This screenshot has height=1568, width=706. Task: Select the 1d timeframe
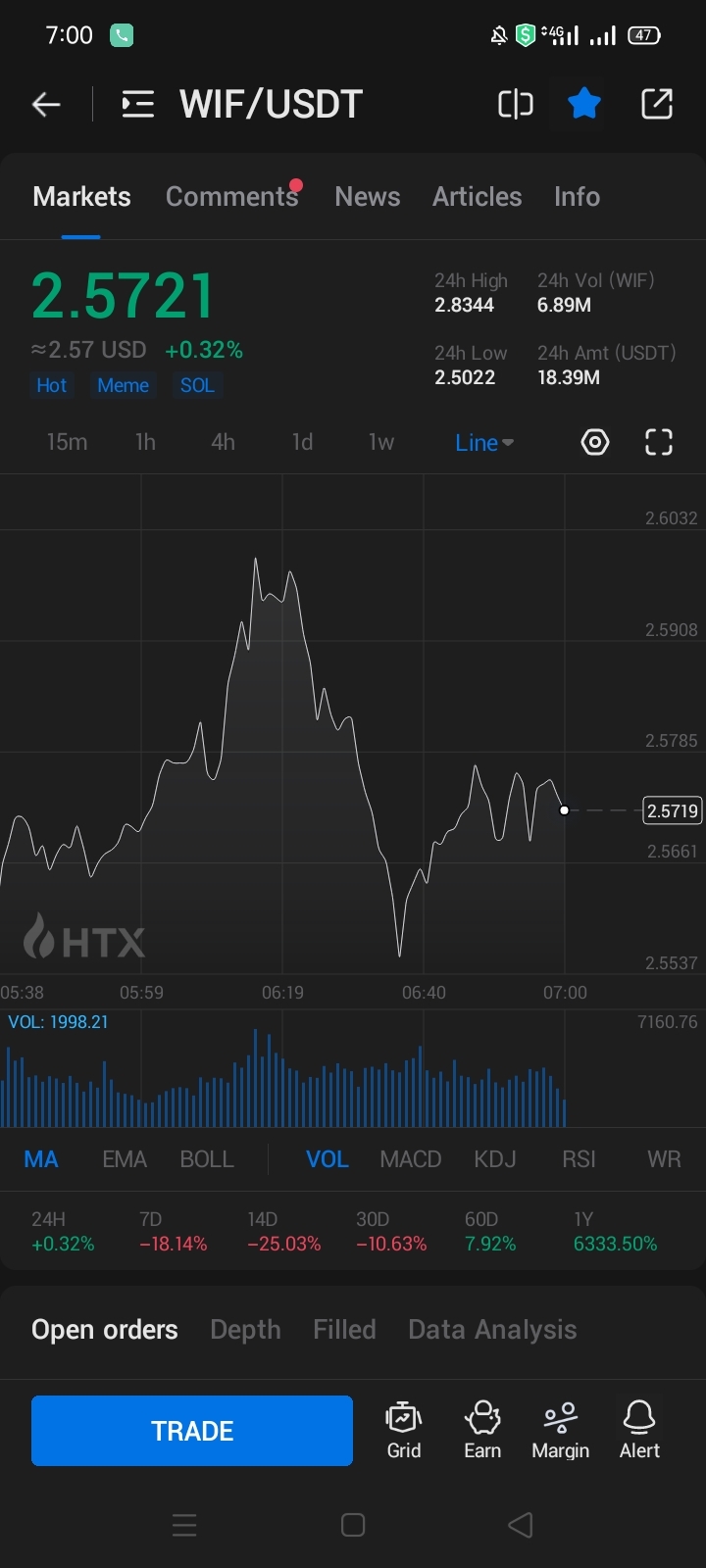(x=302, y=442)
